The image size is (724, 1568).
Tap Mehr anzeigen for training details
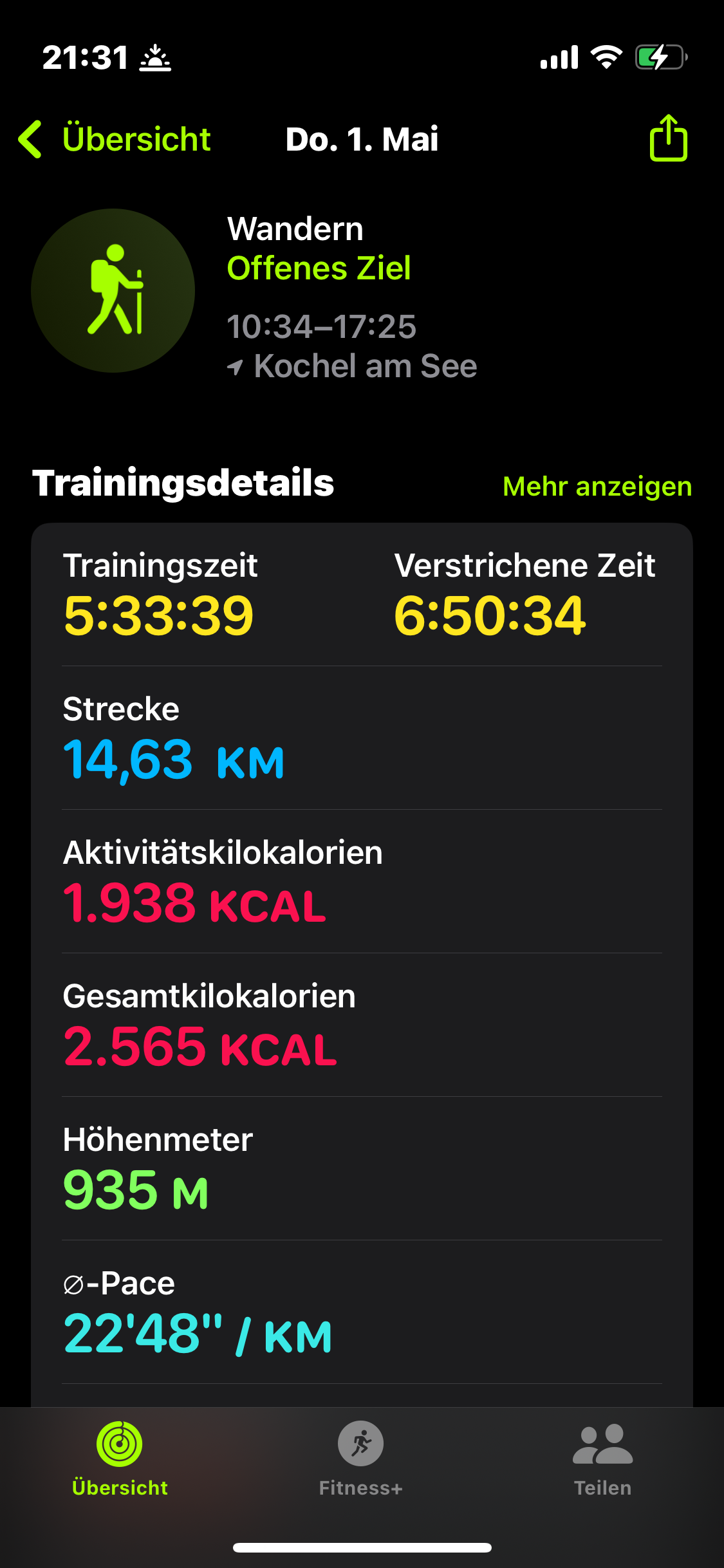[x=597, y=487]
